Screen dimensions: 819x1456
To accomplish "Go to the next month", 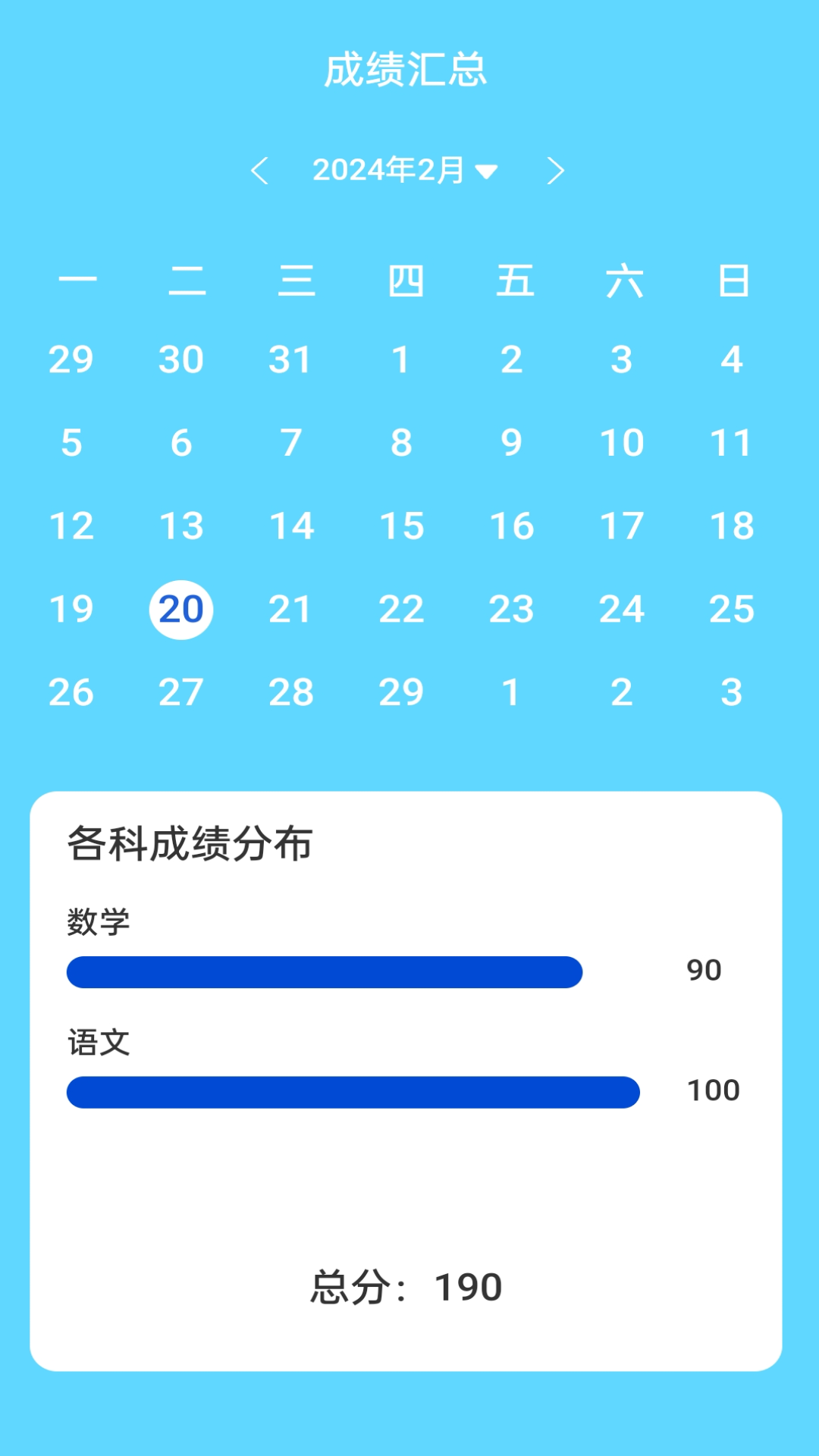I will pos(557,171).
